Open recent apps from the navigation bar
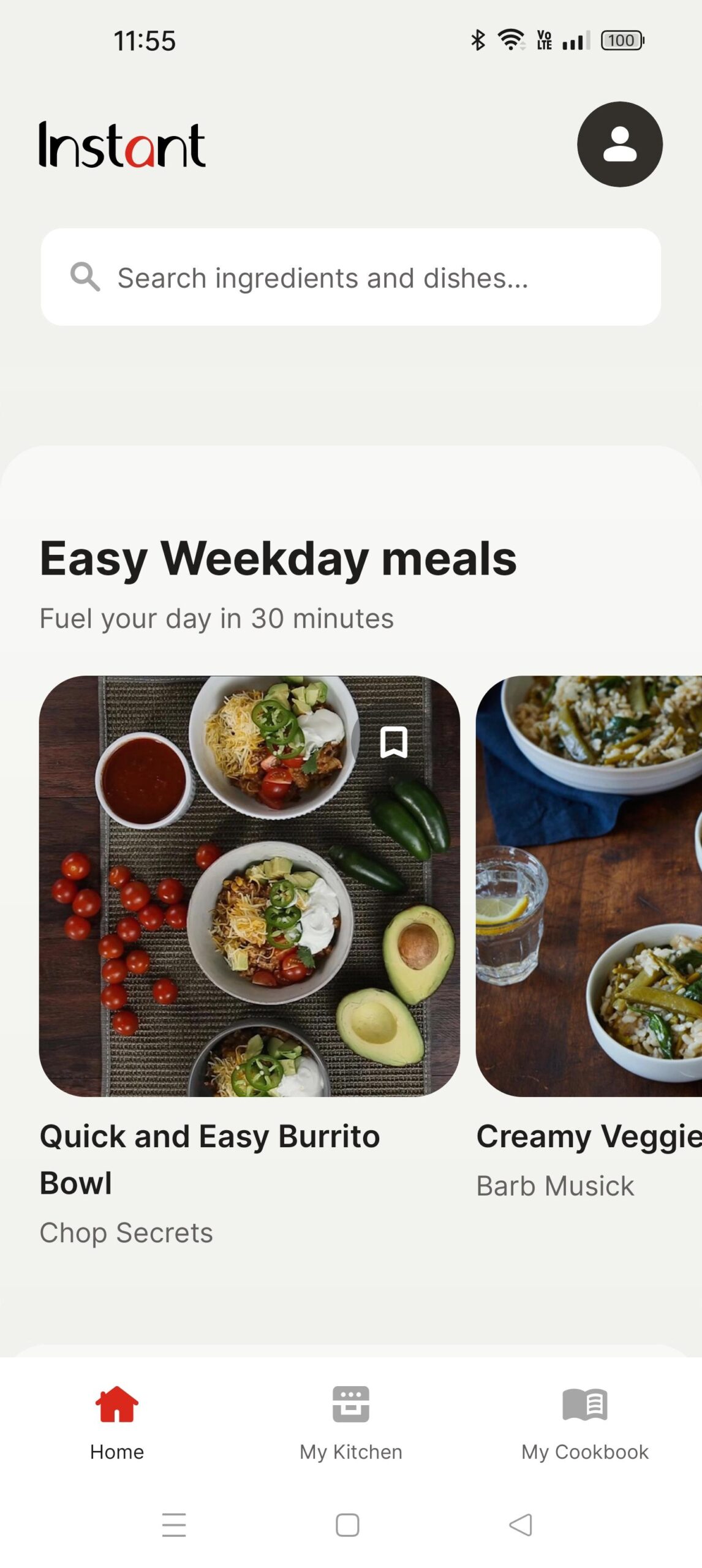This screenshot has height=1568, width=702. pyautogui.click(x=174, y=1525)
